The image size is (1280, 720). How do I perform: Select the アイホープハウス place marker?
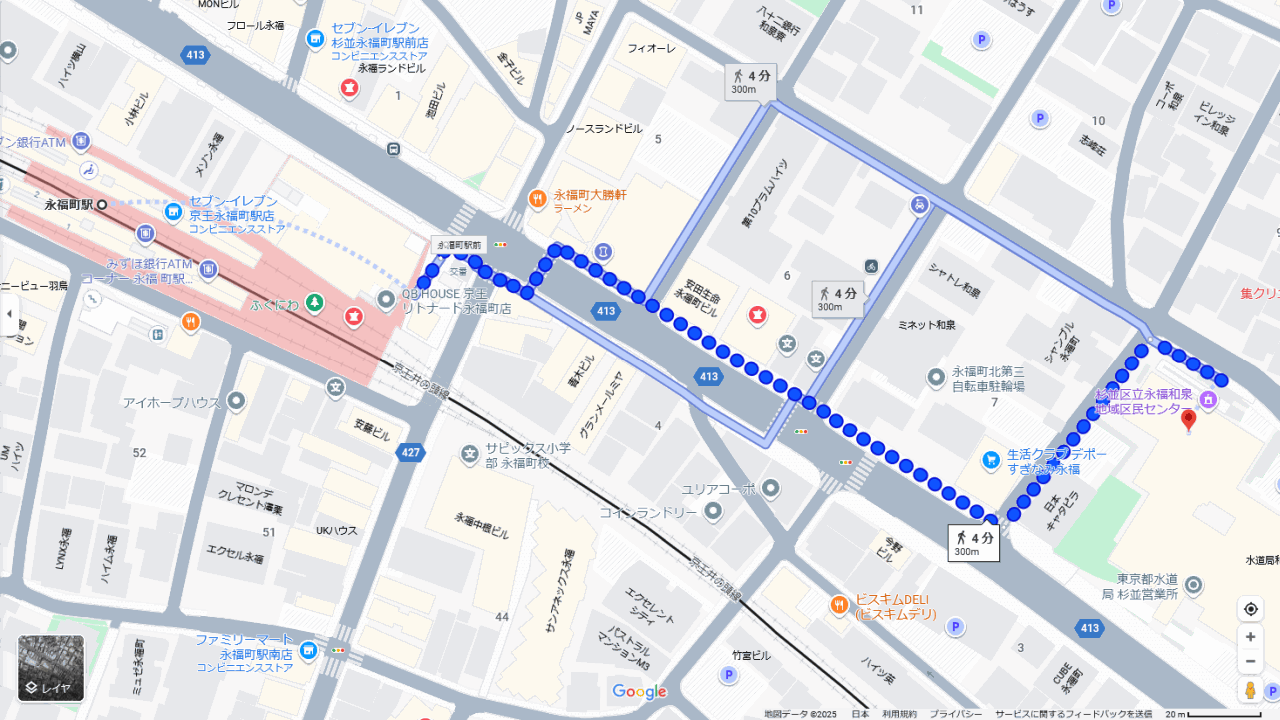(236, 402)
